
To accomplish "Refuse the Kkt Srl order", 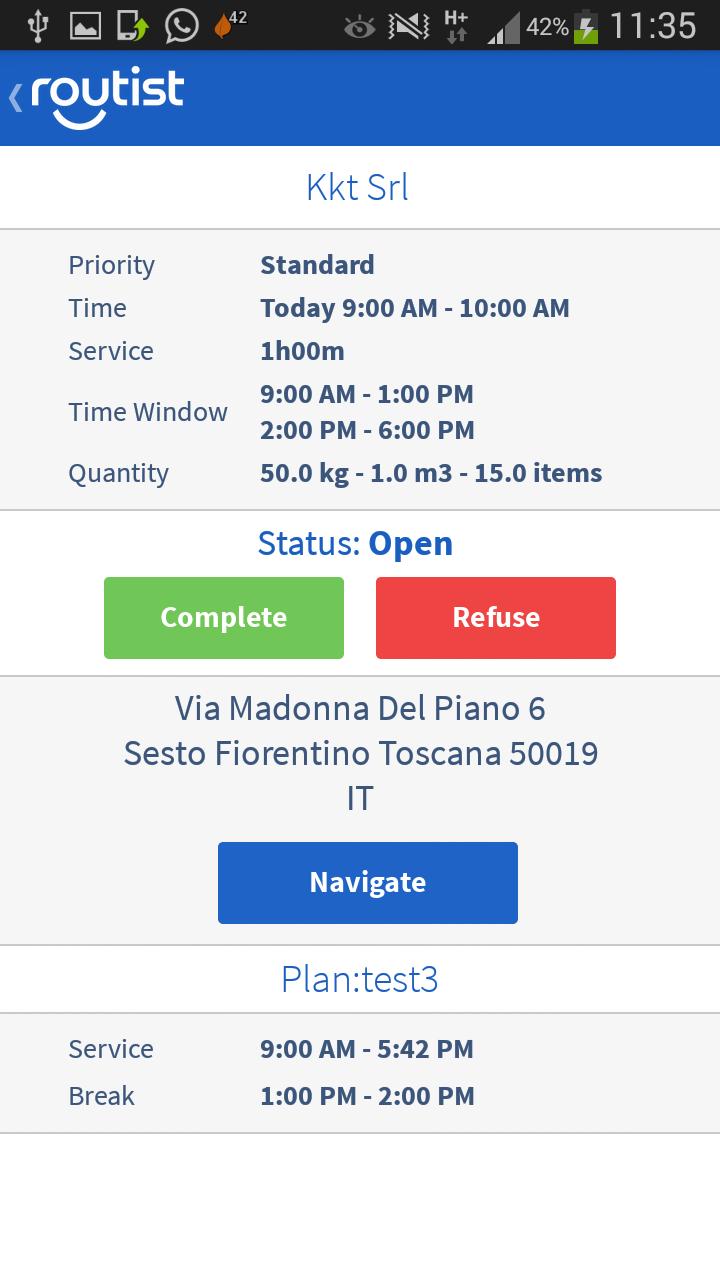I will (496, 618).
